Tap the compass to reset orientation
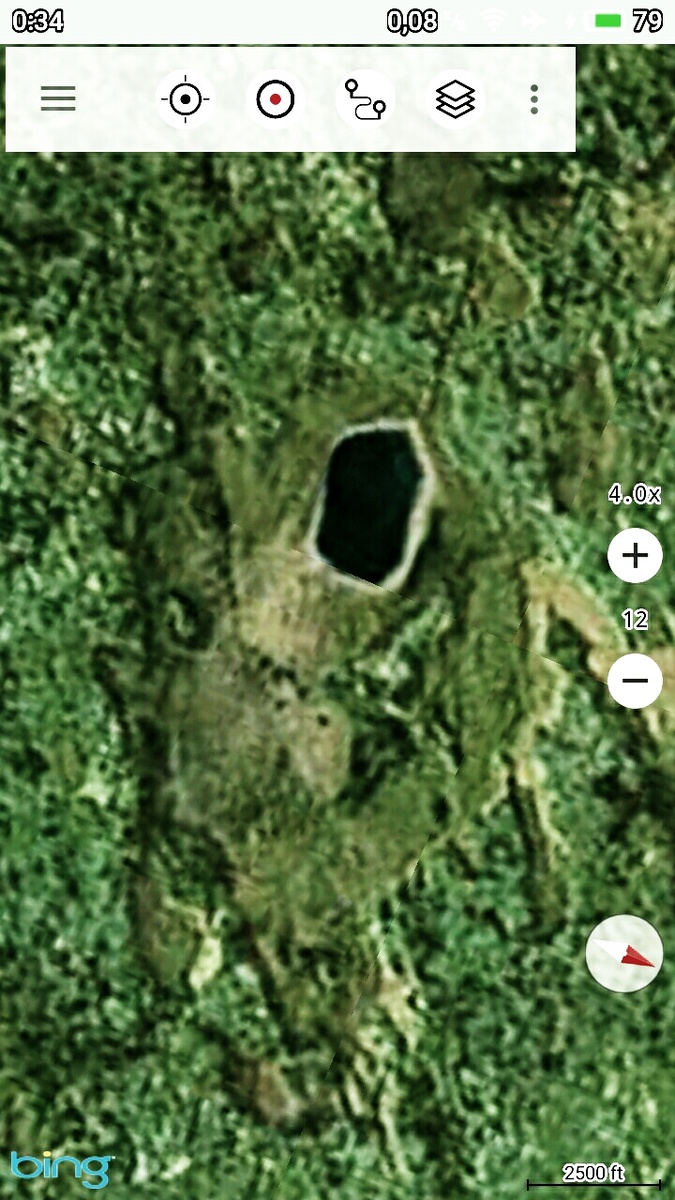 tap(625, 953)
